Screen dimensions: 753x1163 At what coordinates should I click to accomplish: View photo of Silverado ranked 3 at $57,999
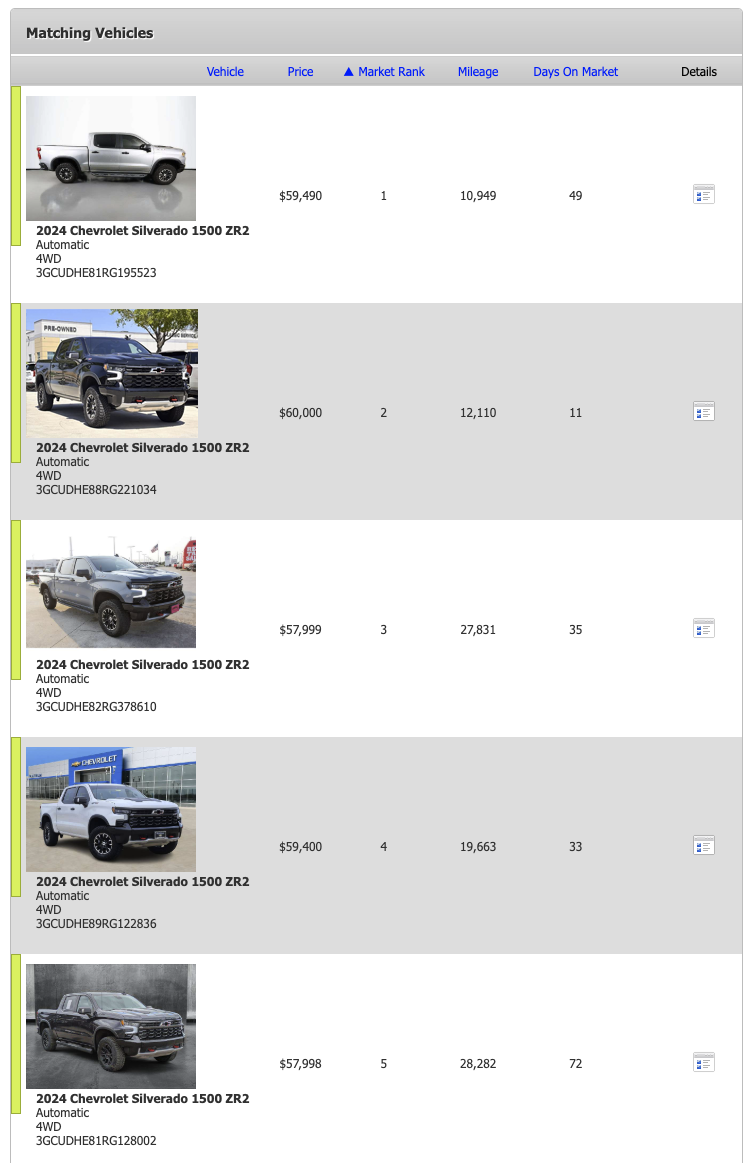111,591
